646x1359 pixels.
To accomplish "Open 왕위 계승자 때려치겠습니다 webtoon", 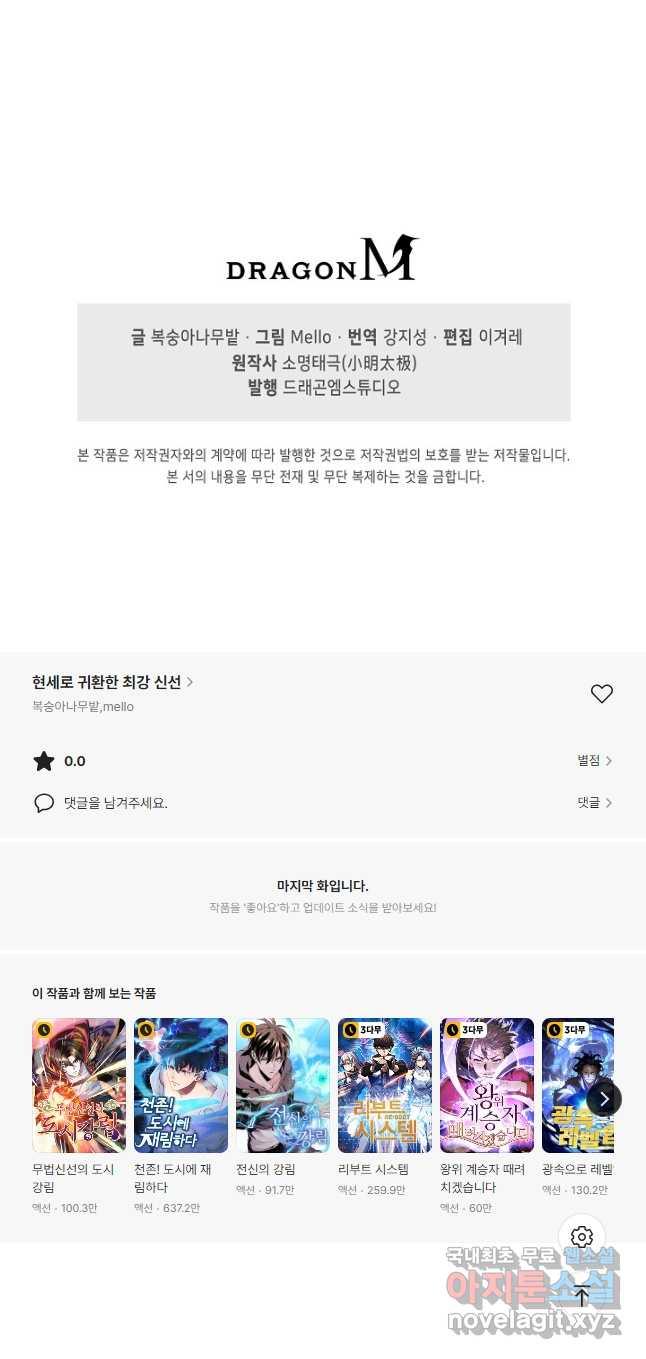I will pyautogui.click(x=487, y=1086).
